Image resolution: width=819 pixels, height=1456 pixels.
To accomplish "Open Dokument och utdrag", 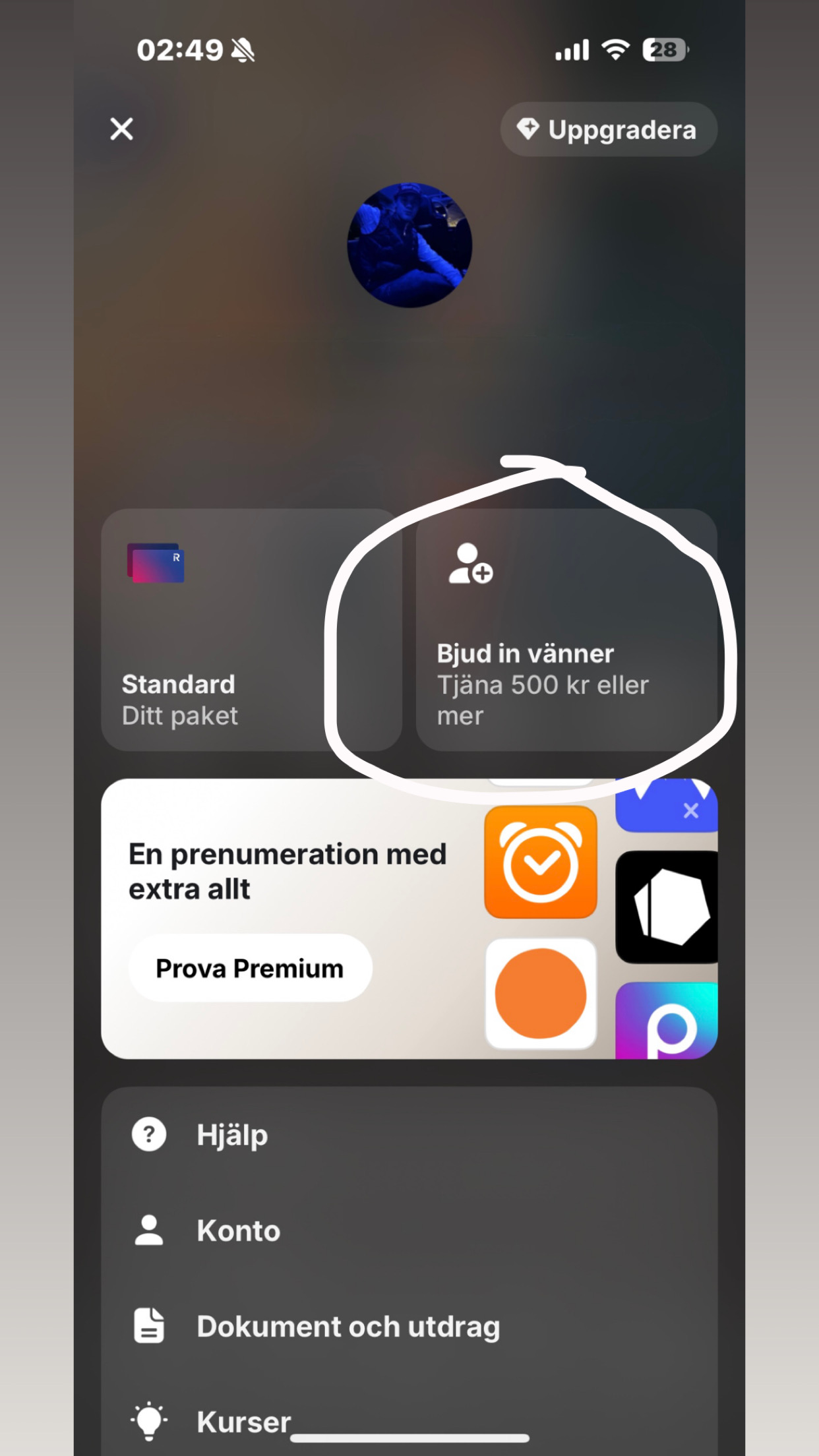I will point(409,1326).
